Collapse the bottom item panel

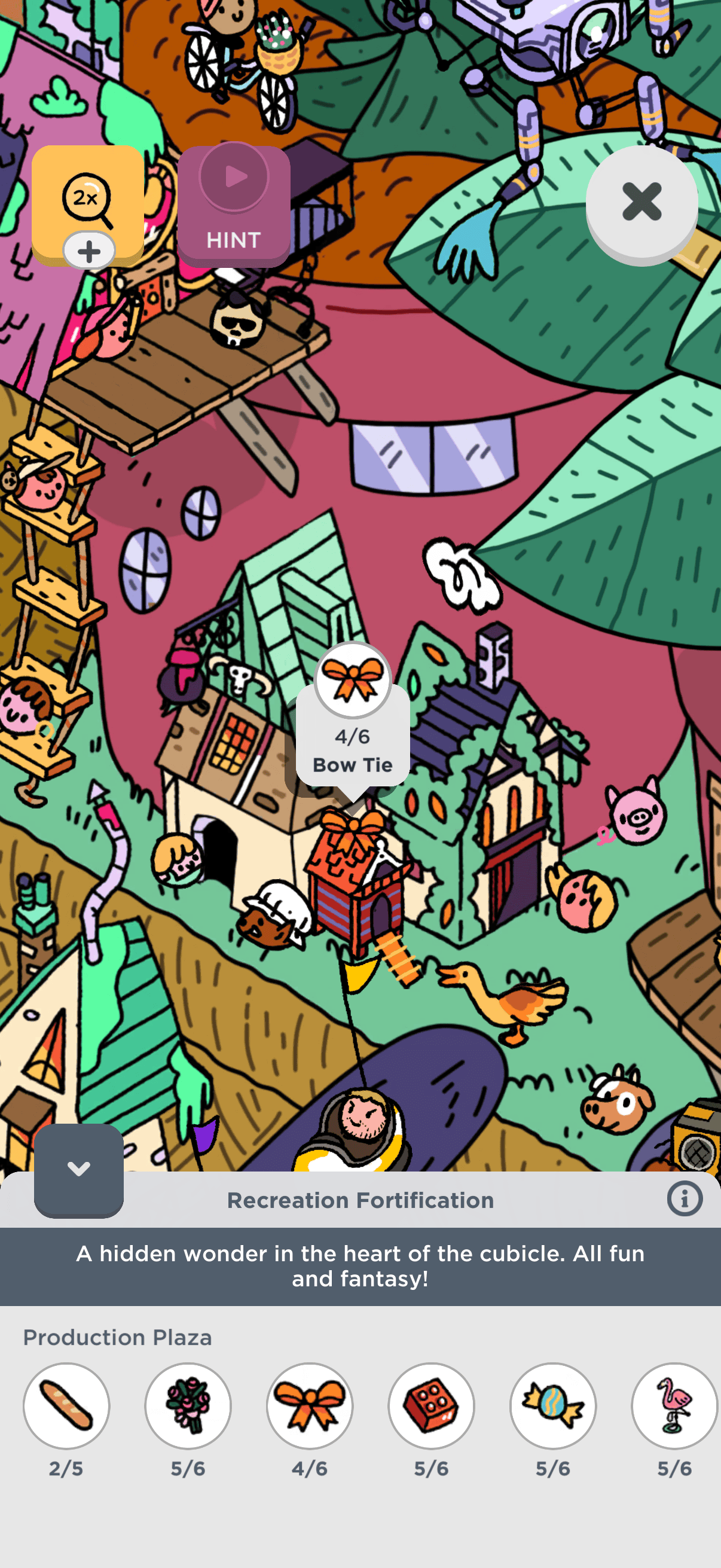(78, 1169)
